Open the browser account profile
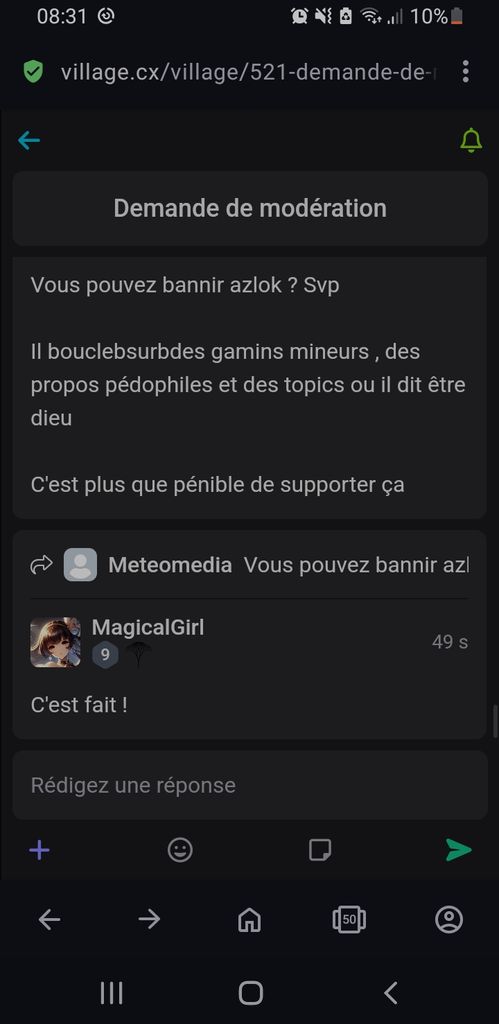Image resolution: width=499 pixels, height=1024 pixels. [x=449, y=920]
